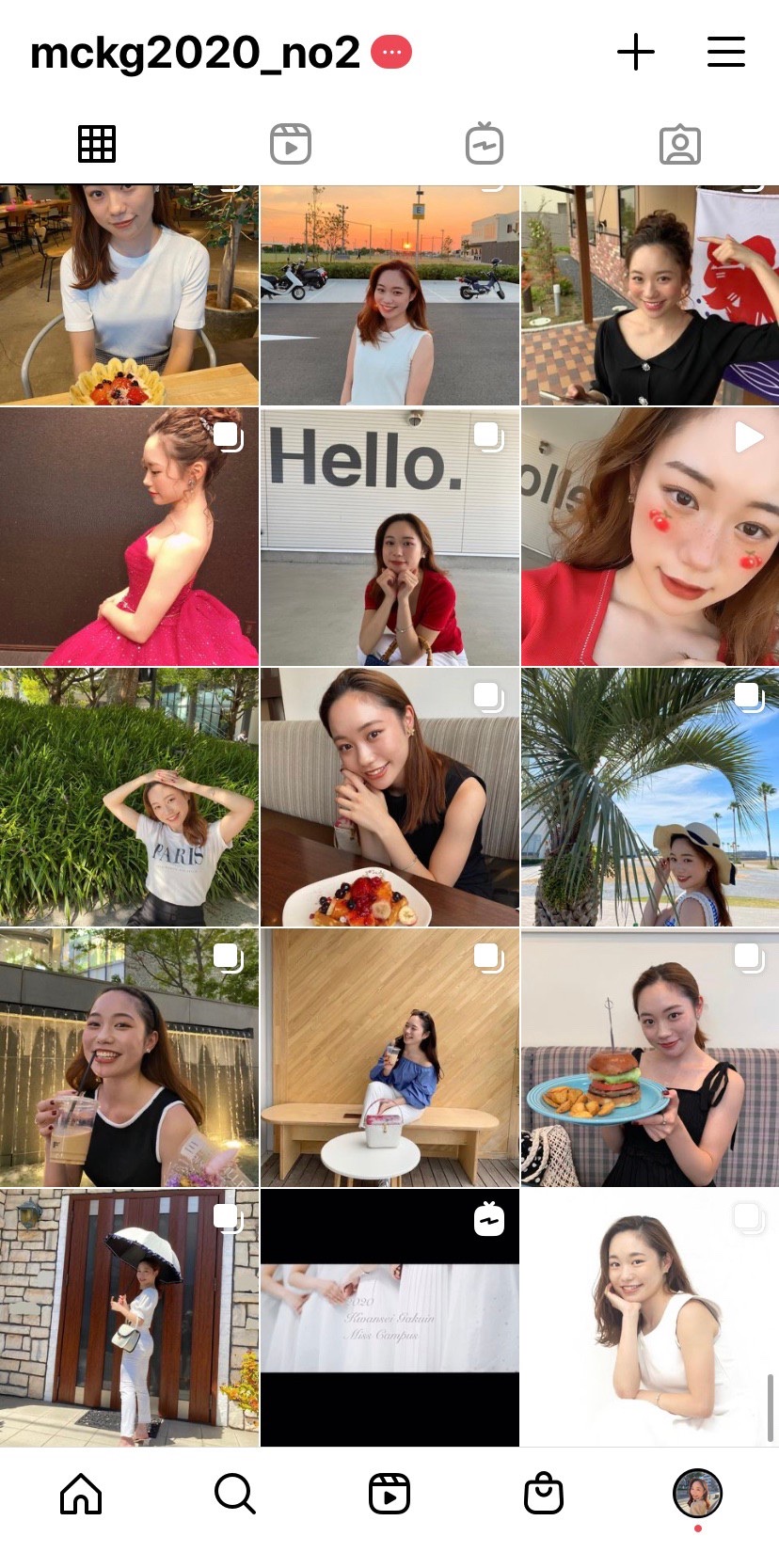Go to the Home feed

coord(81,1494)
